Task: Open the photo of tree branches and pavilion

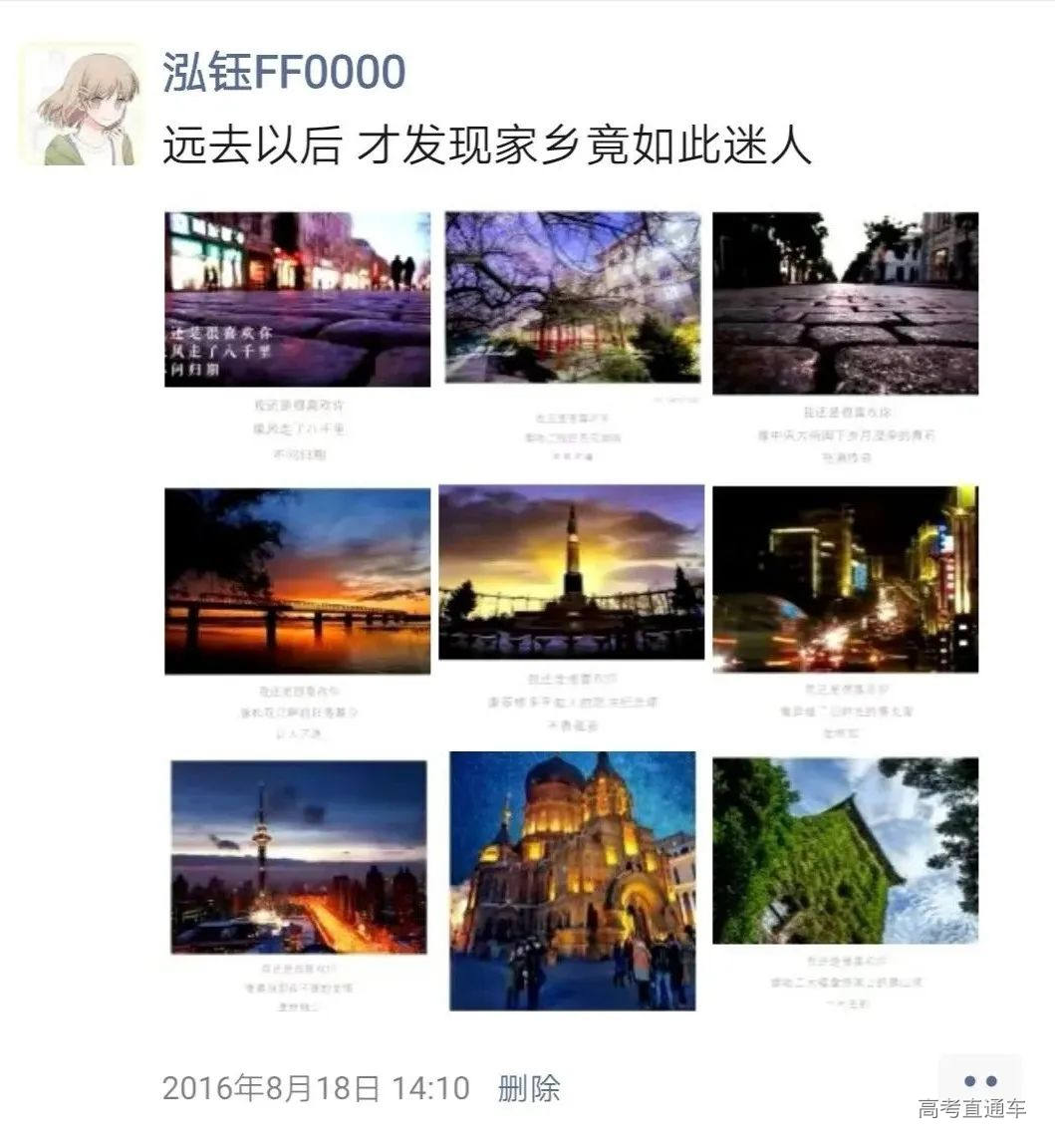Action: coord(572,297)
